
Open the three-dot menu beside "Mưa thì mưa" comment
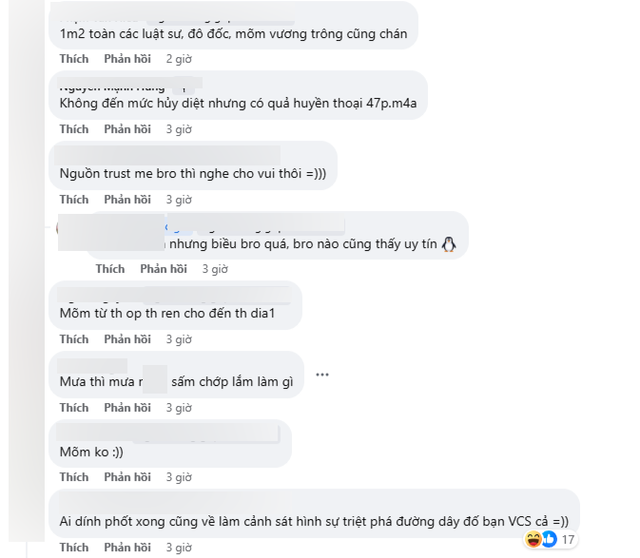(322, 375)
